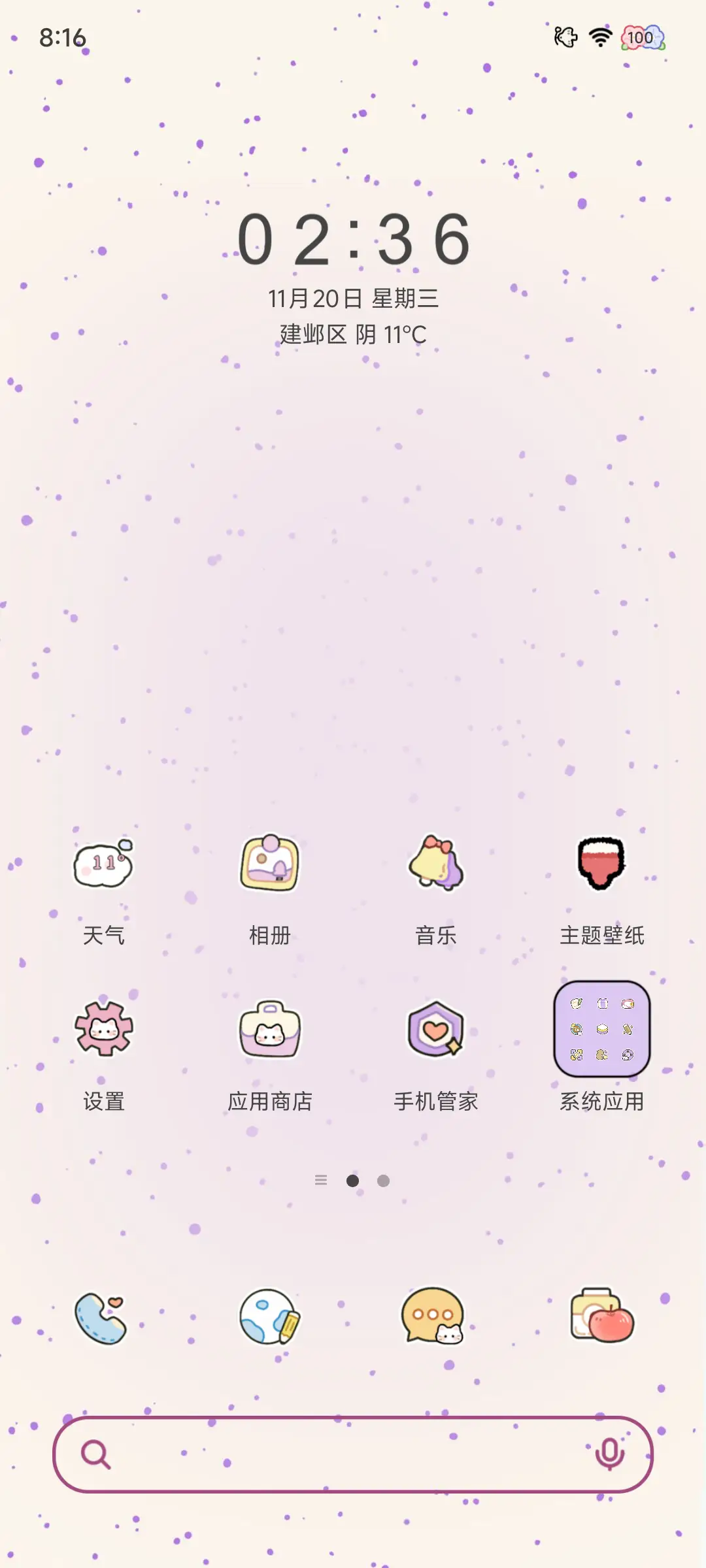The width and height of the screenshot is (706, 1568).
Task: Open the browser globe icon in dock
Action: pos(270,1320)
